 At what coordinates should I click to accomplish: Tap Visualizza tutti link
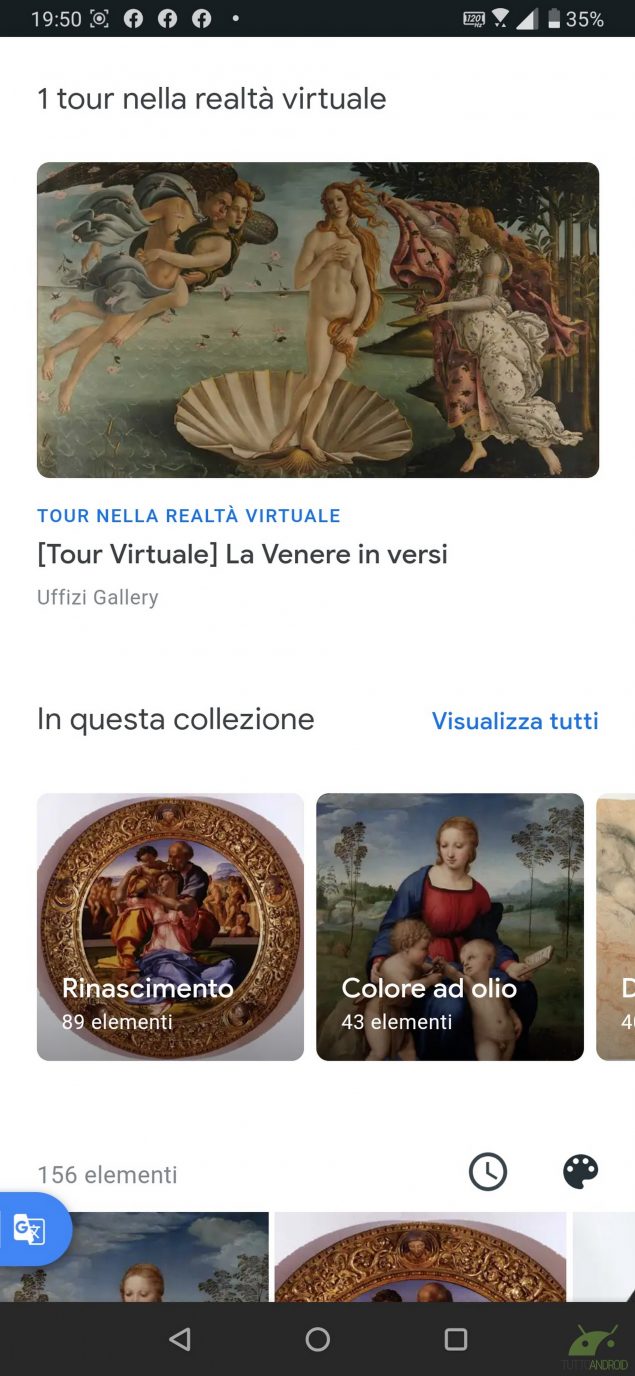pyautogui.click(x=515, y=721)
